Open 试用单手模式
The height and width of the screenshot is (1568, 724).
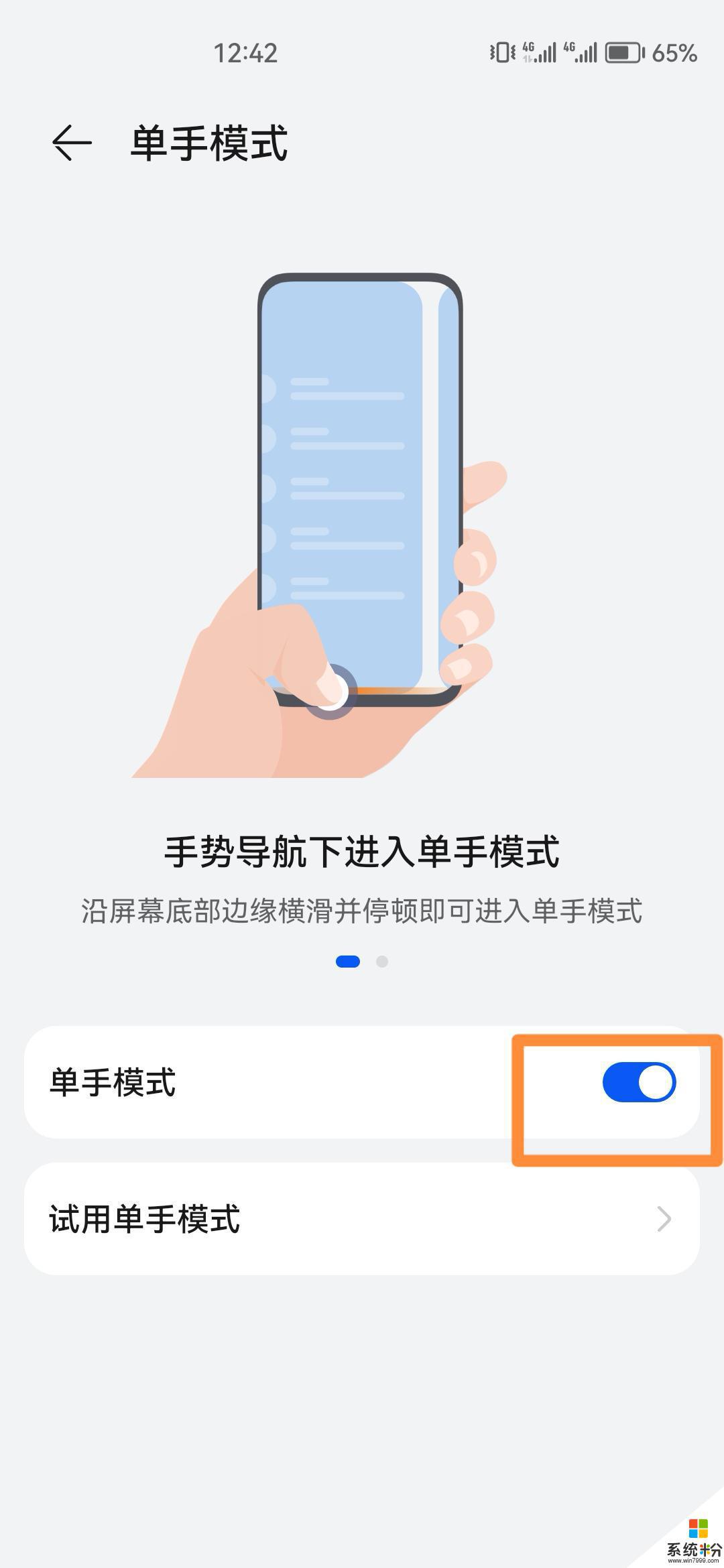362,1219
